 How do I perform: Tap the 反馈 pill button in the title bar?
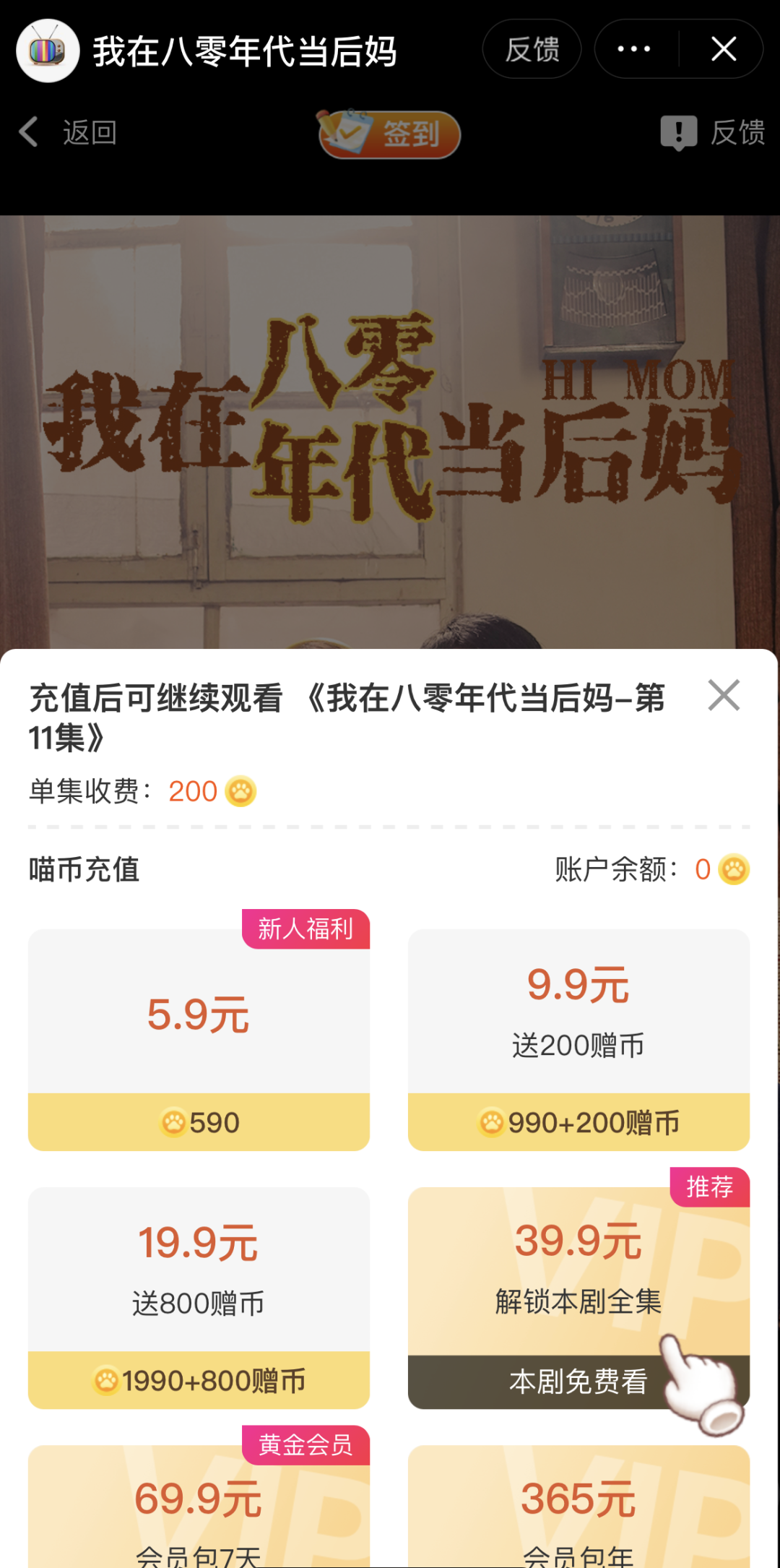click(x=532, y=49)
